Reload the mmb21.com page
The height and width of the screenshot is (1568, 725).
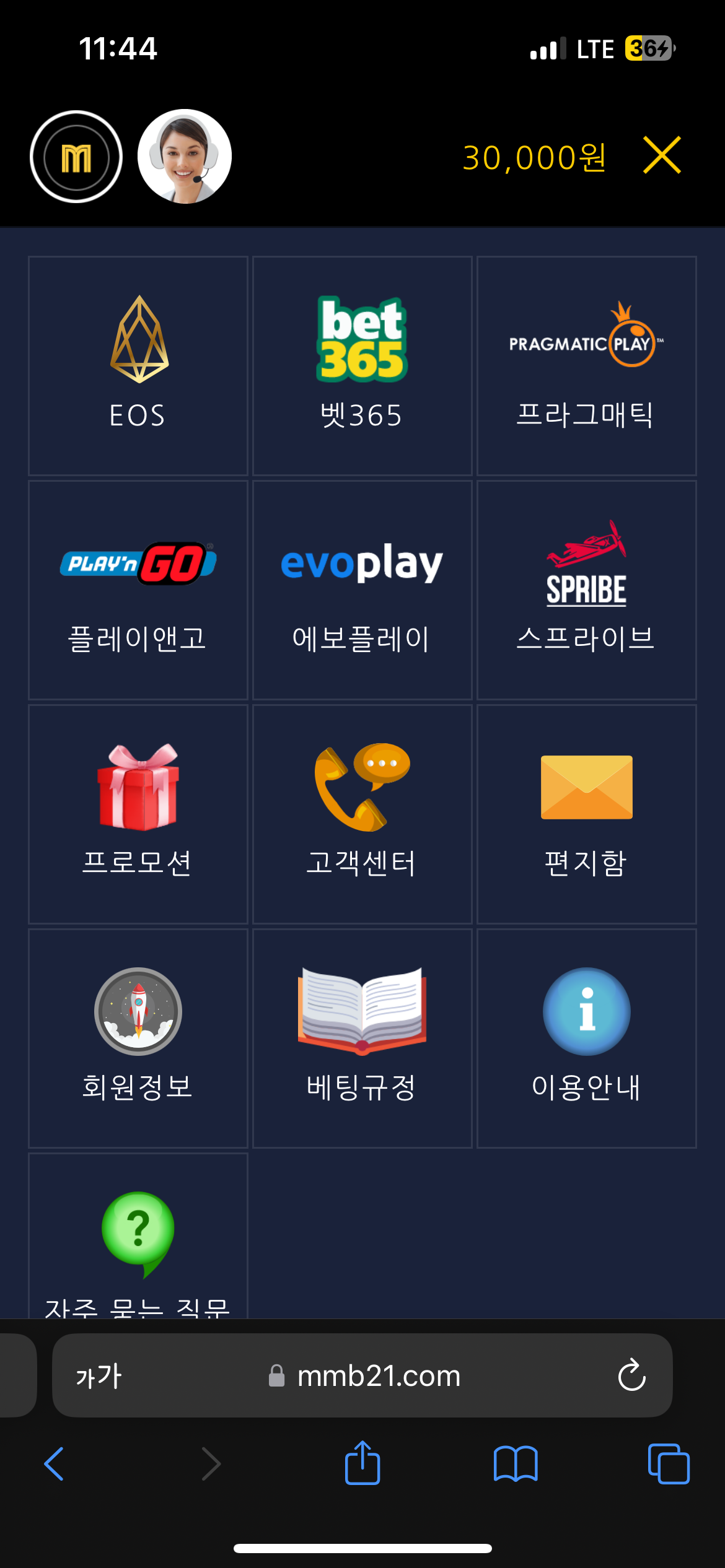(x=631, y=1375)
